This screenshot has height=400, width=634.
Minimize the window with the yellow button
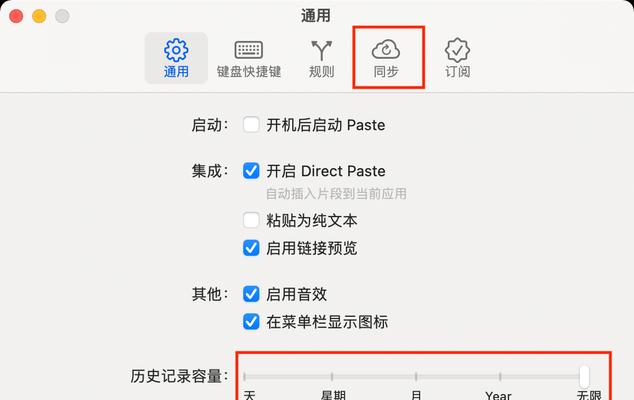coord(40,16)
